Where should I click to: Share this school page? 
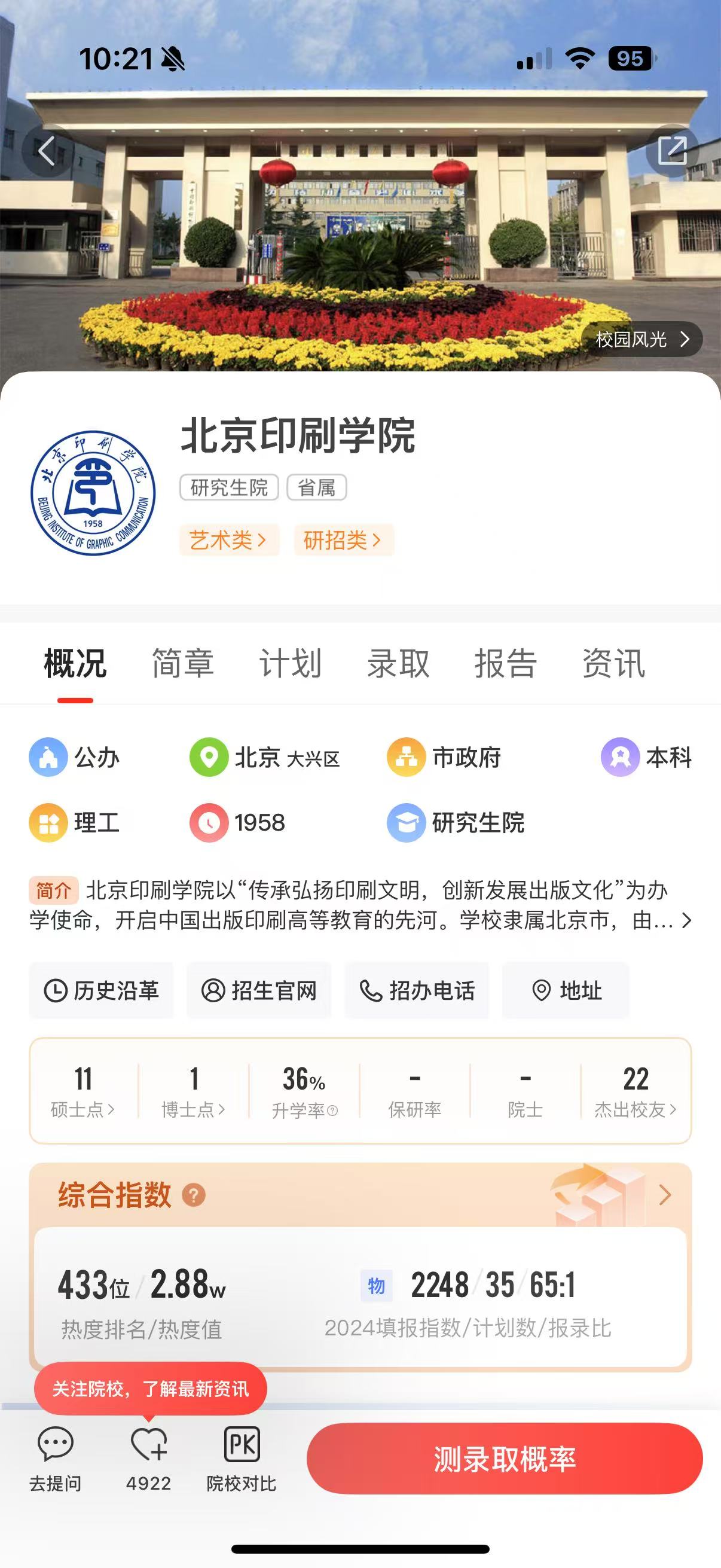[x=673, y=150]
